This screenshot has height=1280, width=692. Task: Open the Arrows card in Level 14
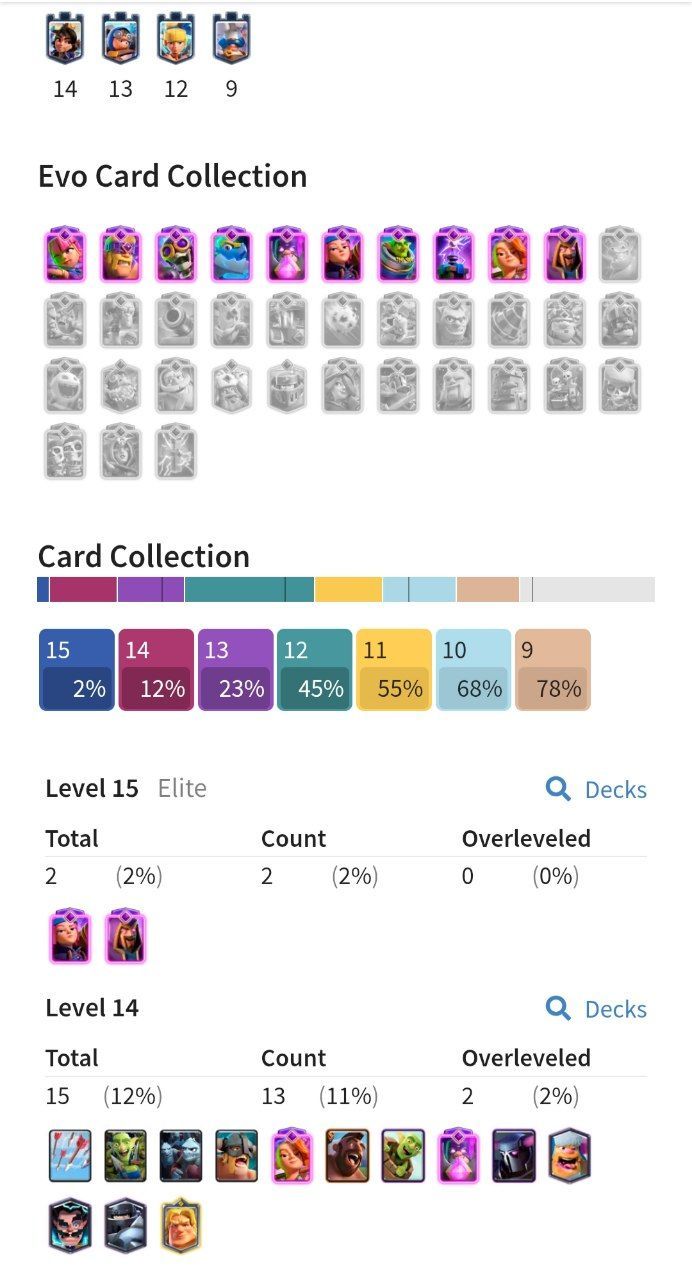tap(70, 1156)
